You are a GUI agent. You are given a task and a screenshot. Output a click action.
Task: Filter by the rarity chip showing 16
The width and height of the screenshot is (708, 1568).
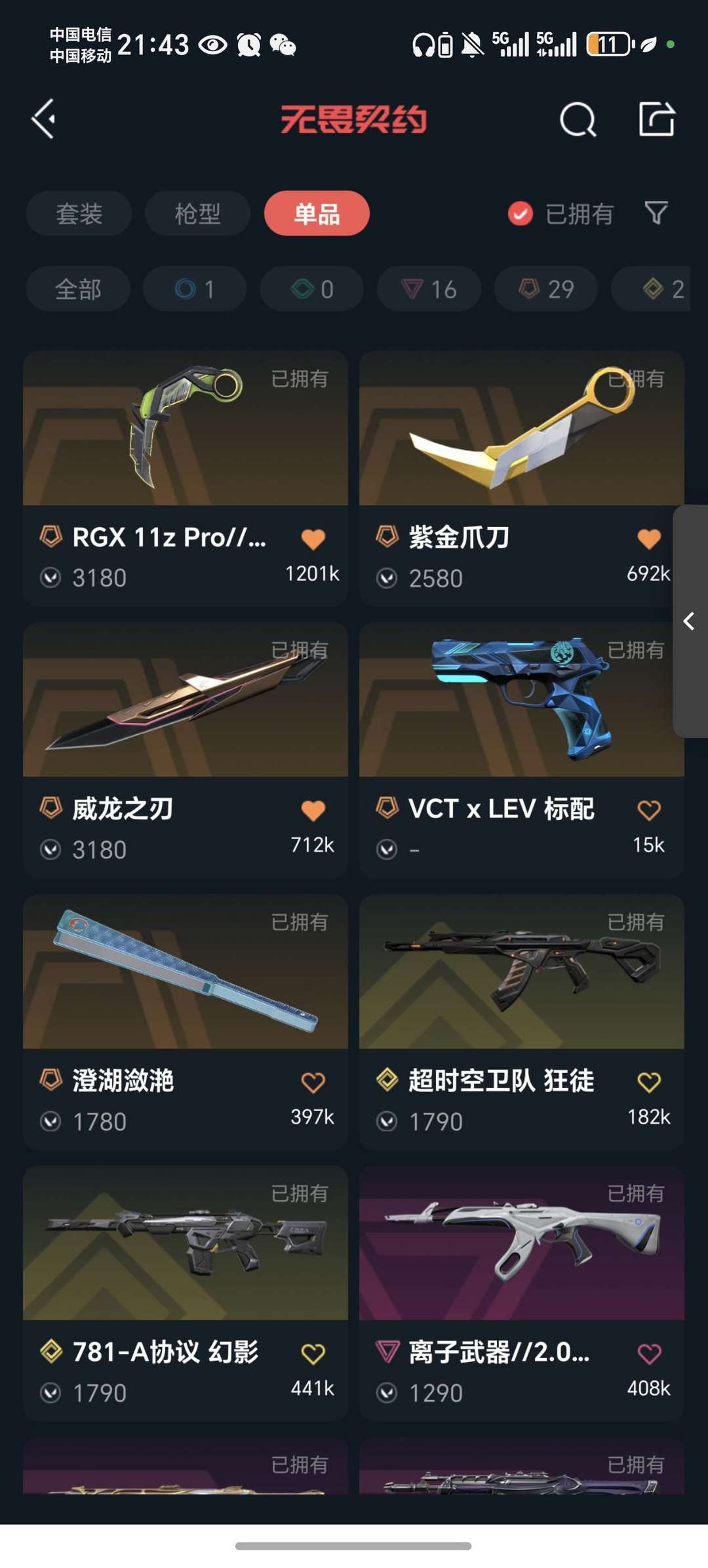click(429, 289)
